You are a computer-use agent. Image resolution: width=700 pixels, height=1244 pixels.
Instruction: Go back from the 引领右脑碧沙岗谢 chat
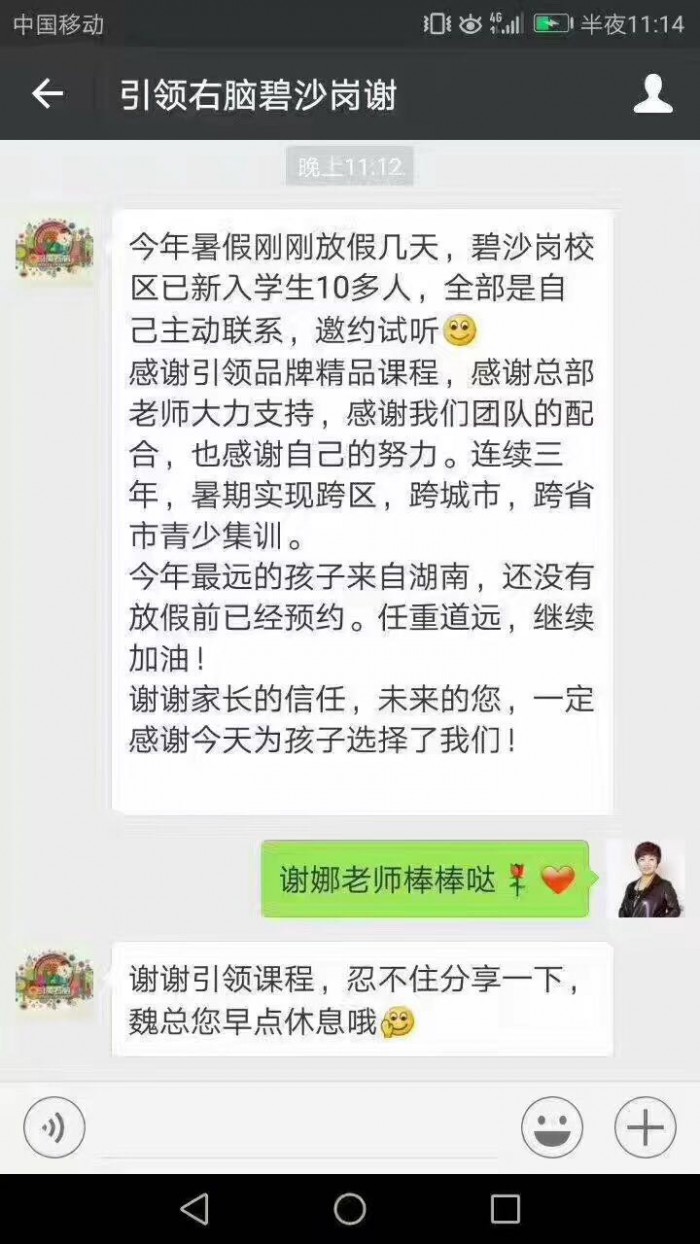coord(47,94)
